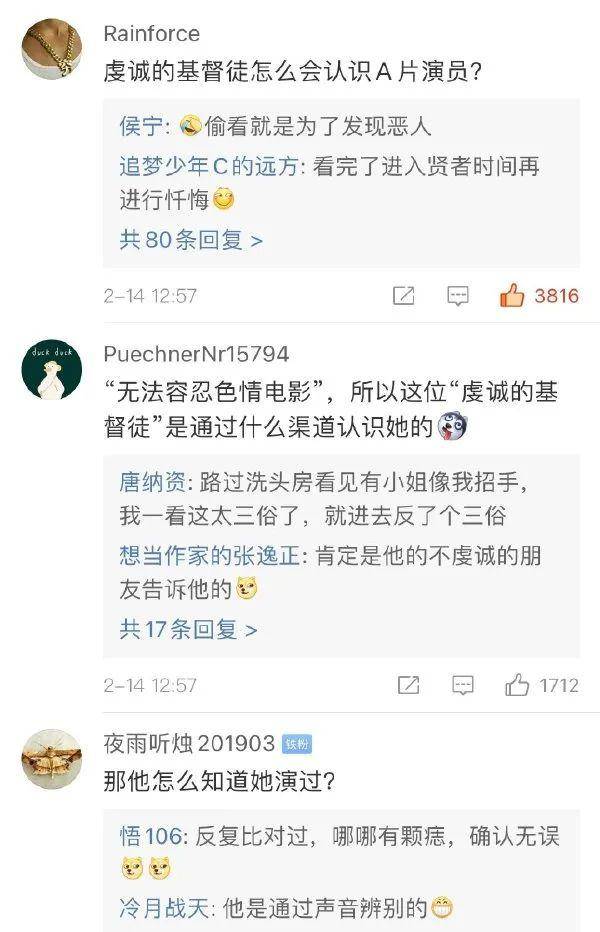The width and height of the screenshot is (600, 932).
Task: Open the username PuechnerNr15794
Action: point(196,354)
